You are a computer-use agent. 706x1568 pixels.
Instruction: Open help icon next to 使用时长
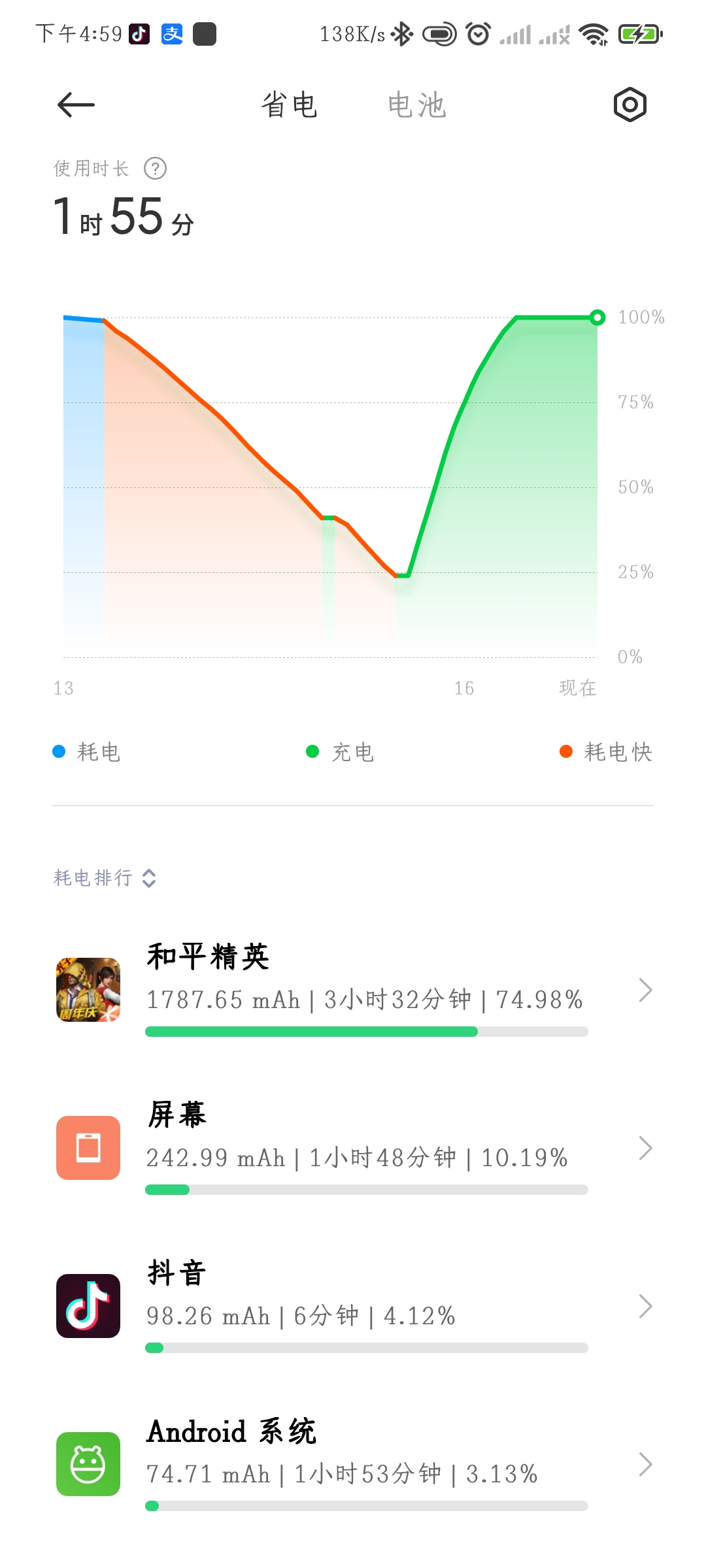click(155, 169)
